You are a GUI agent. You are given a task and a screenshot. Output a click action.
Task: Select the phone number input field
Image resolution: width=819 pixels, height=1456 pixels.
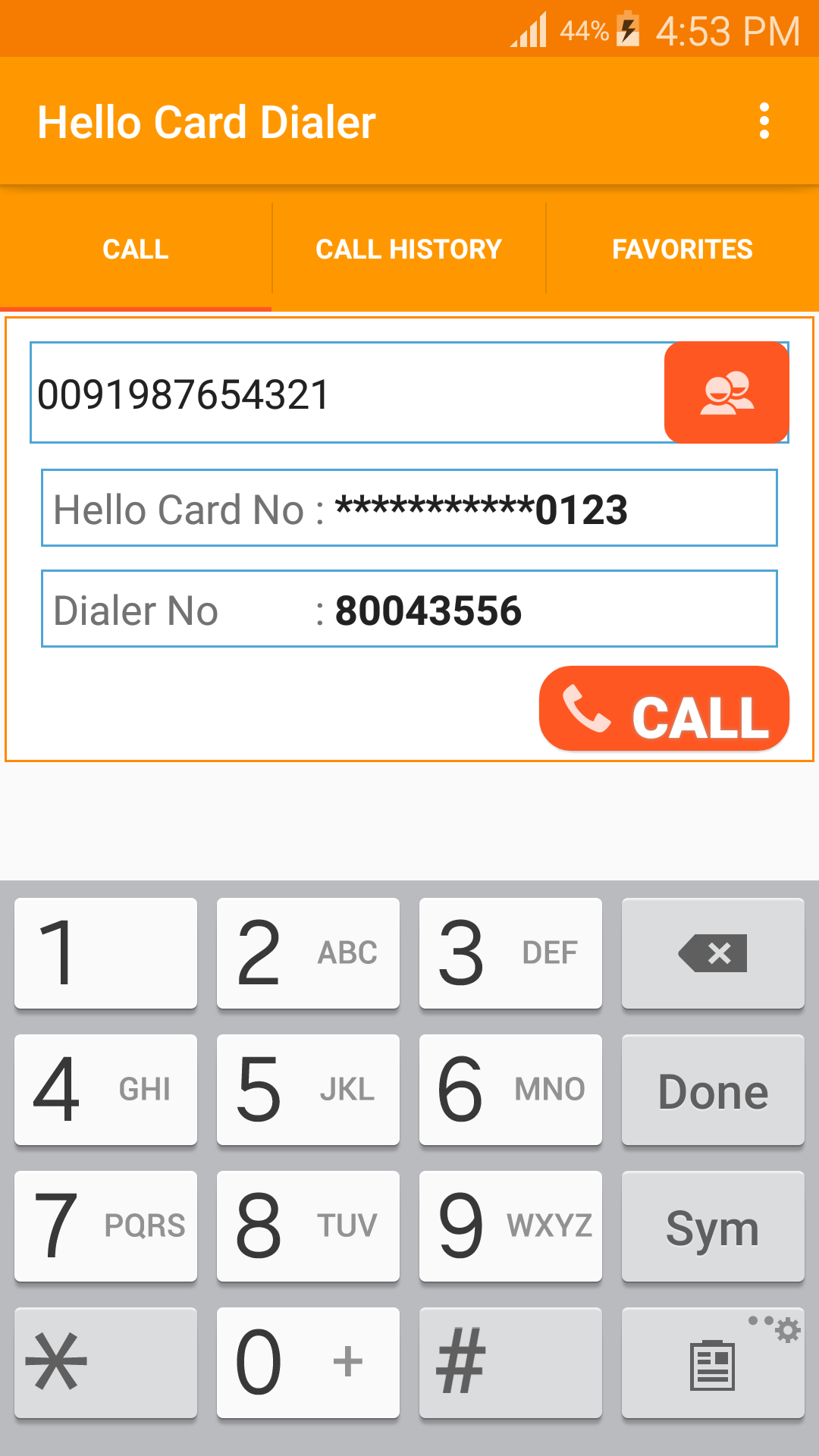[341, 391]
